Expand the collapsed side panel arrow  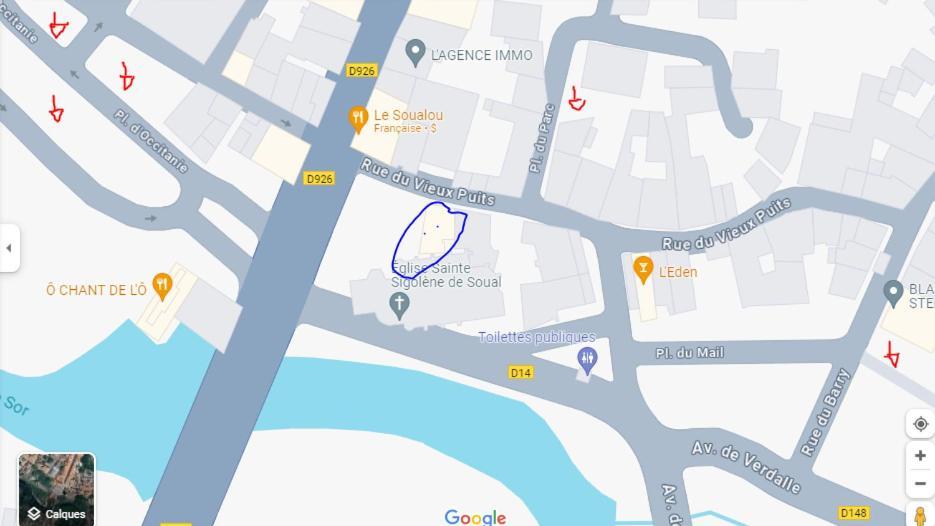point(9,247)
